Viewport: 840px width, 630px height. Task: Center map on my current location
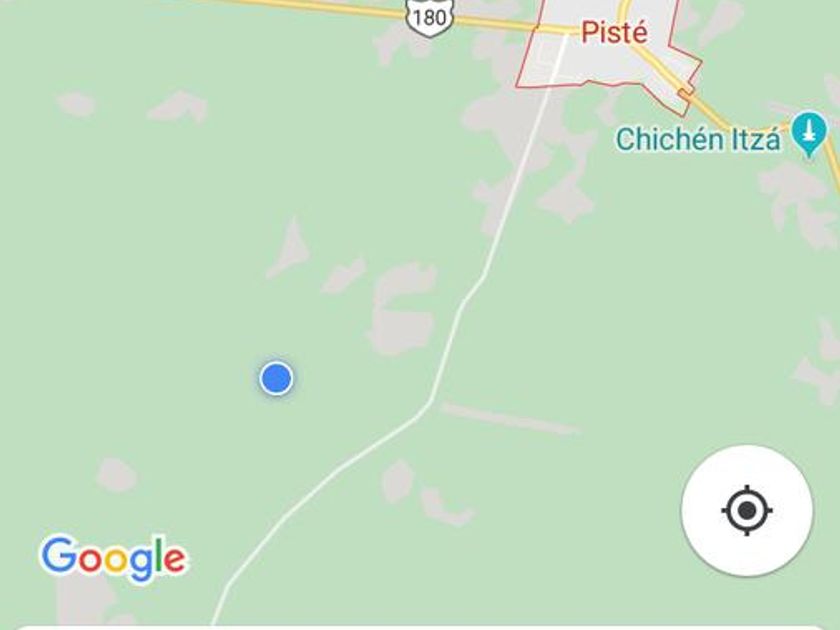tap(746, 511)
